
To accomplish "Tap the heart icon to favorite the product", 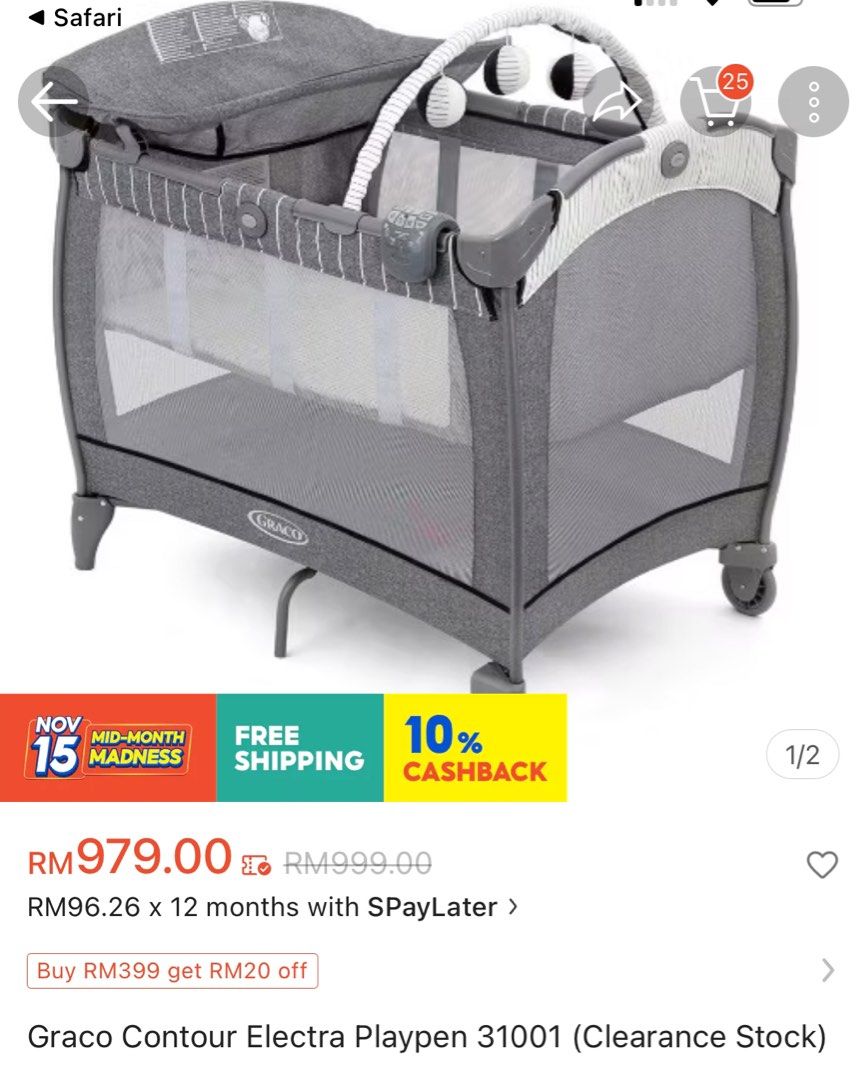I will (x=822, y=865).
